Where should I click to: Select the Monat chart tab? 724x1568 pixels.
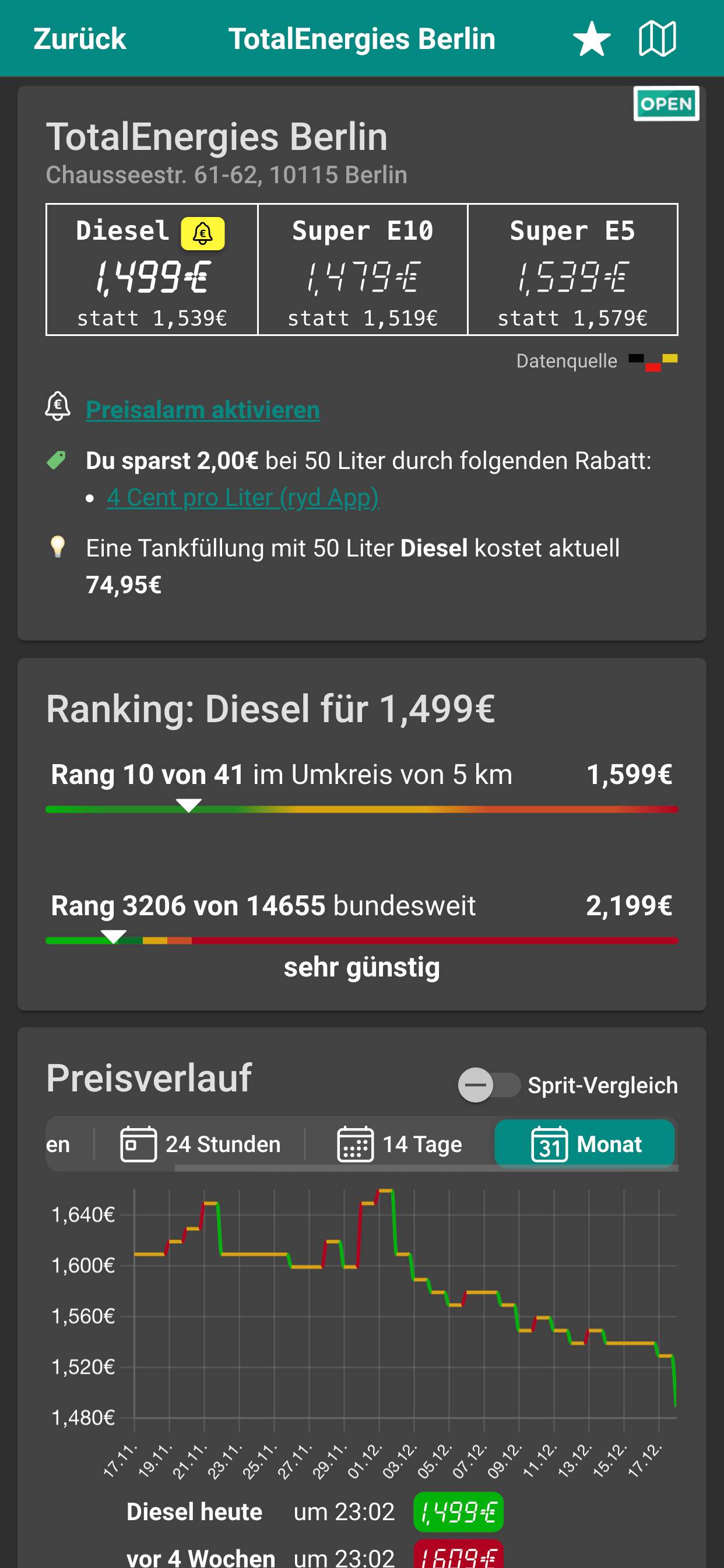tap(585, 1144)
